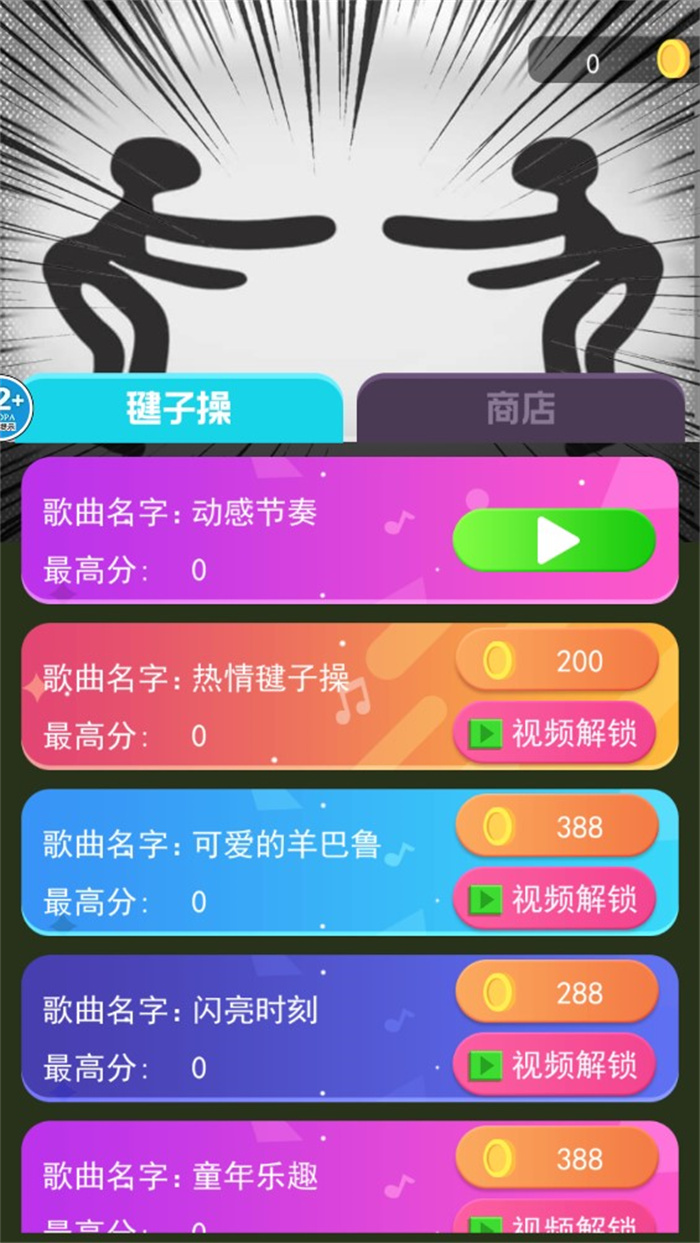The width and height of the screenshot is (700, 1243).
Task: Open the age rating badge
Action: tap(12, 408)
